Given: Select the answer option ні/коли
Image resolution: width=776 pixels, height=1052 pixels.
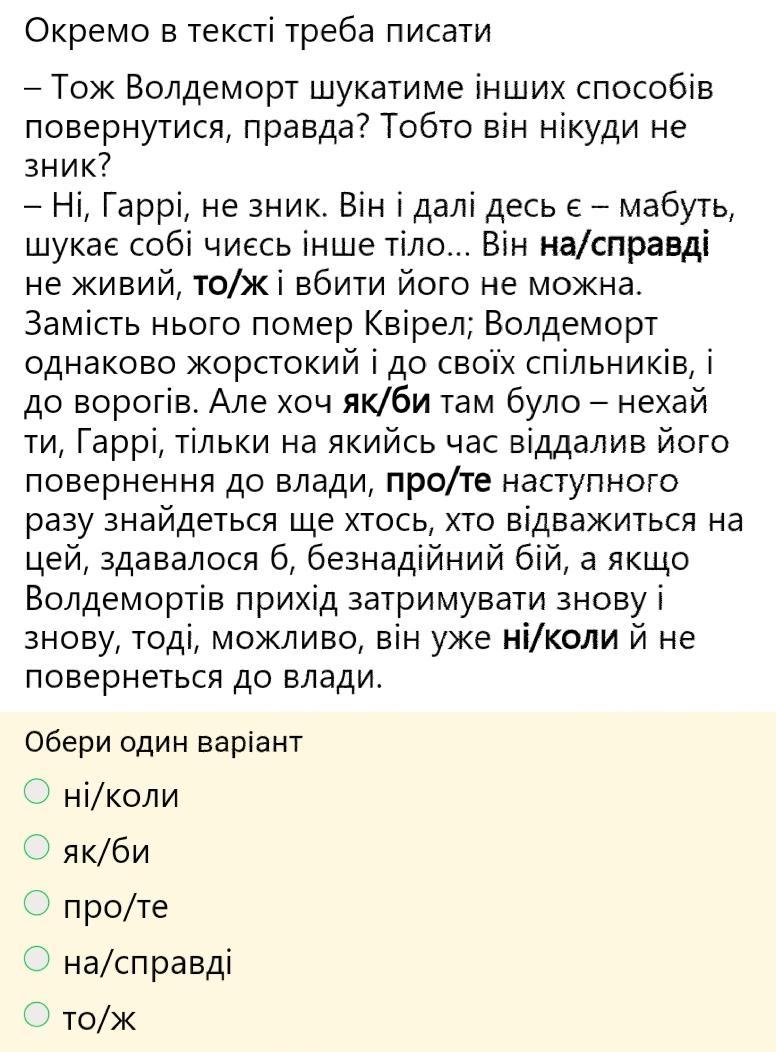Looking at the screenshot, I should click(x=37, y=793).
